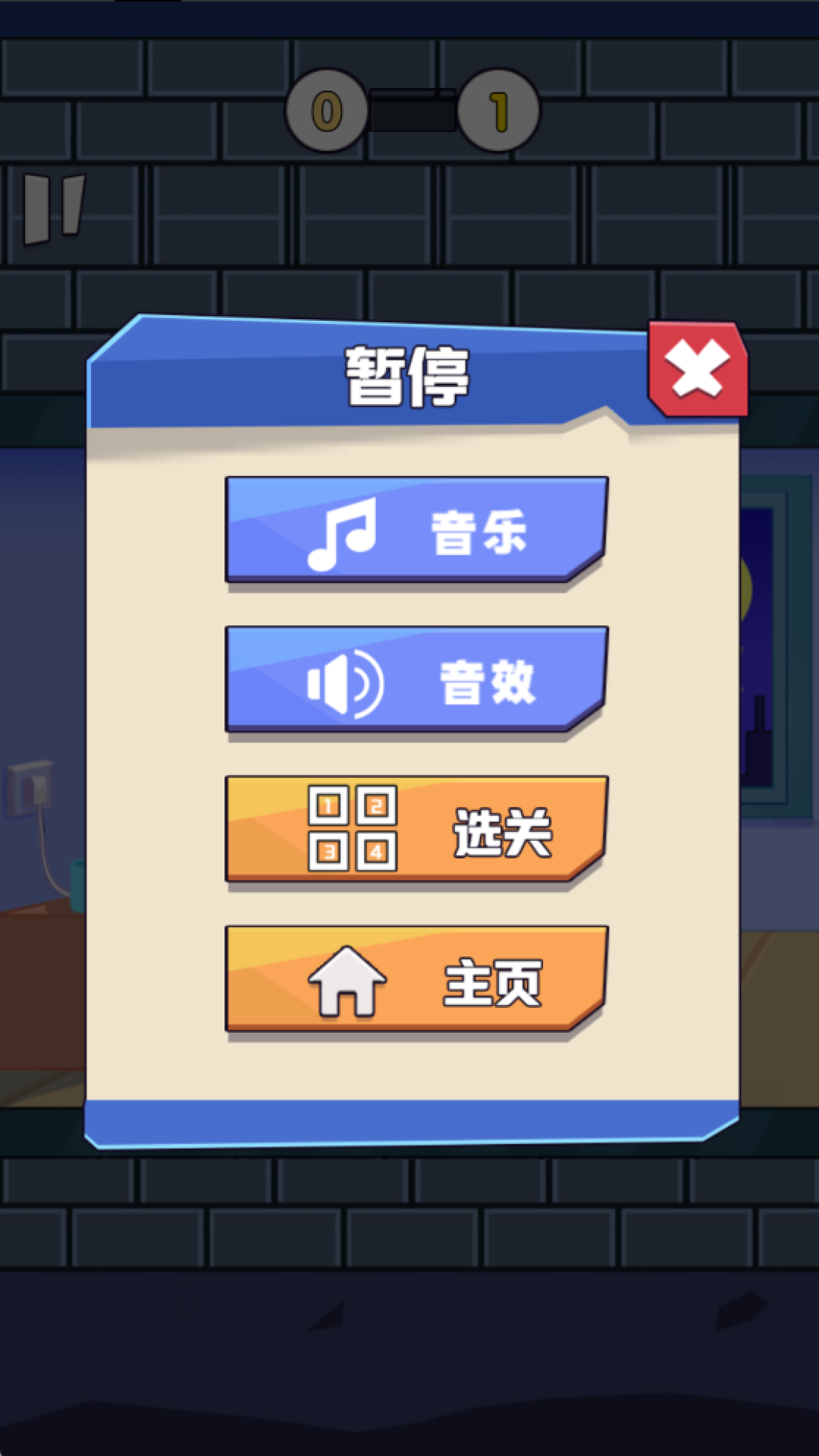Close the pause dialog with red X
The width and height of the screenshot is (819, 1456).
698,369
